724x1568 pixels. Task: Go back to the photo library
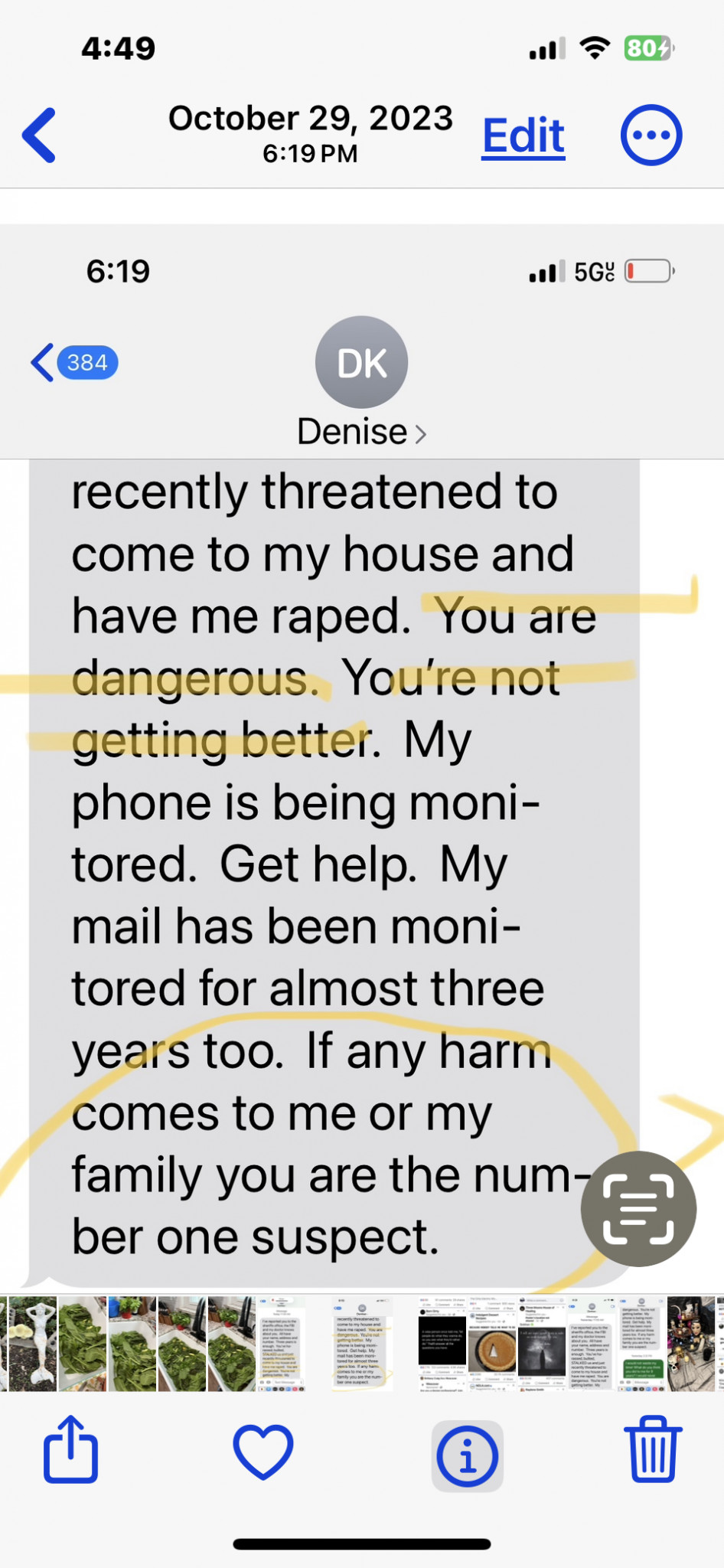[40, 136]
